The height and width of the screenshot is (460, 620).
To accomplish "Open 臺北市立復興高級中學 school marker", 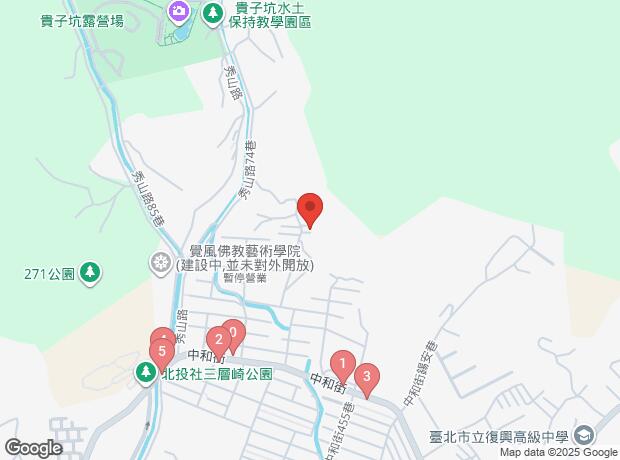I will click(x=585, y=436).
